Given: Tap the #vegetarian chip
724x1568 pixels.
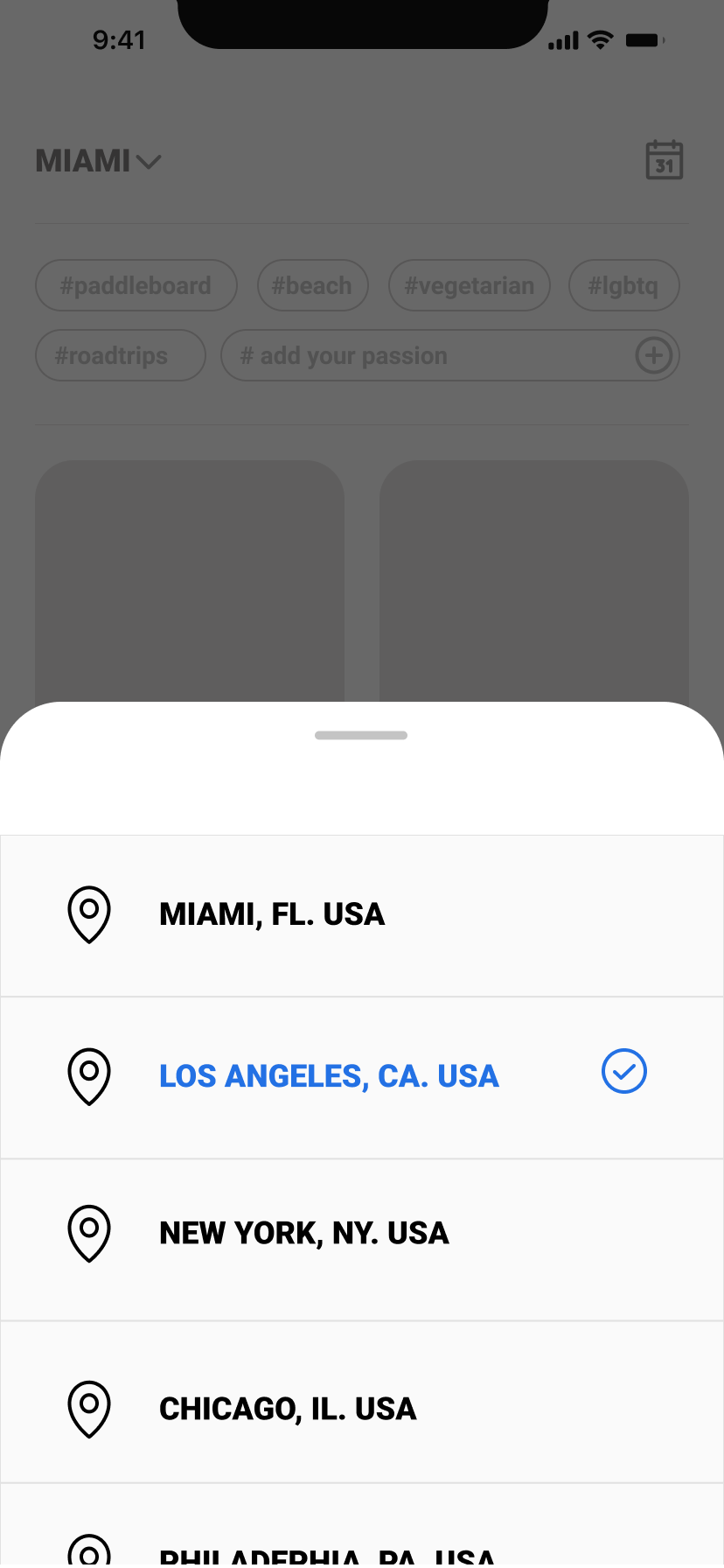Looking at the screenshot, I should [x=470, y=285].
